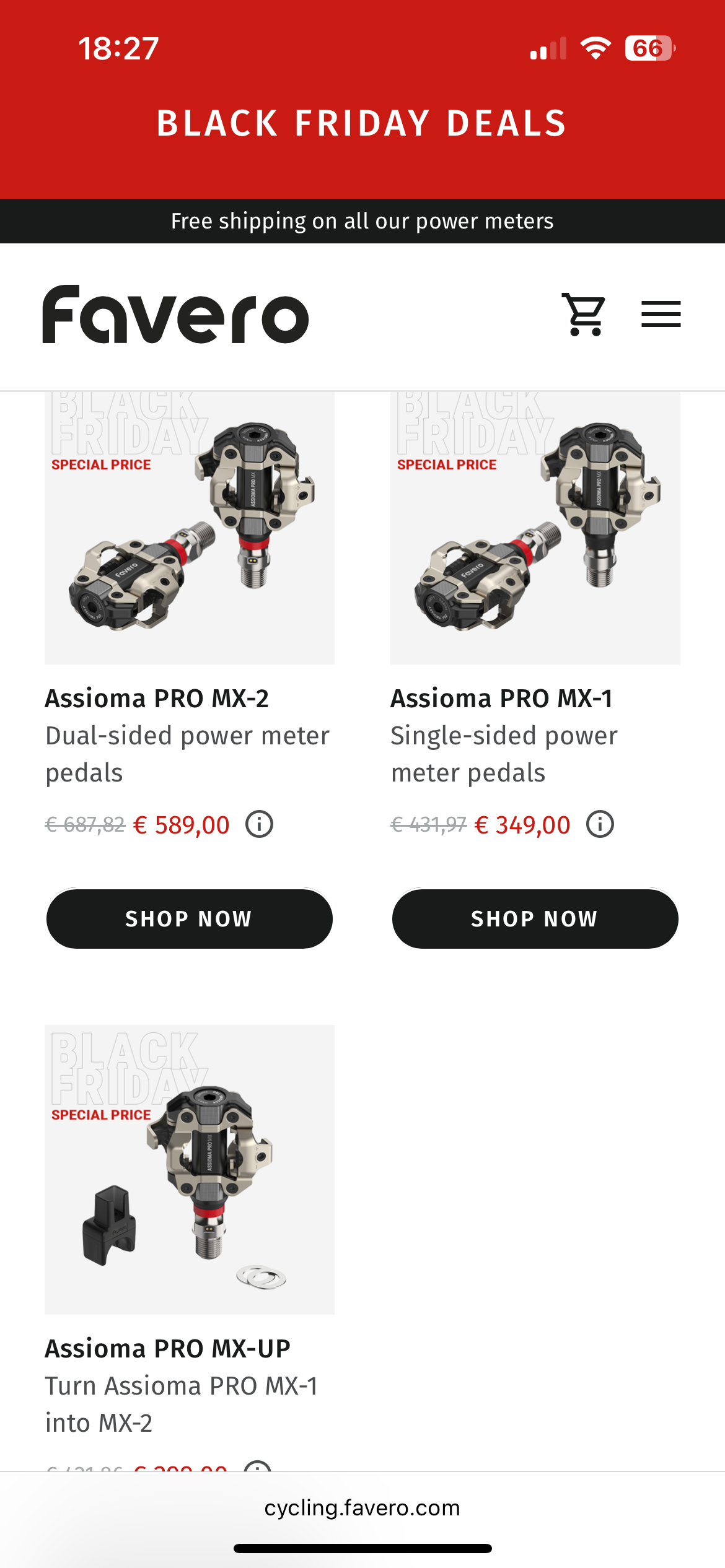Tap Shop Now for Assioma PRO MX-1
This screenshot has height=1568, width=725.
click(535, 919)
